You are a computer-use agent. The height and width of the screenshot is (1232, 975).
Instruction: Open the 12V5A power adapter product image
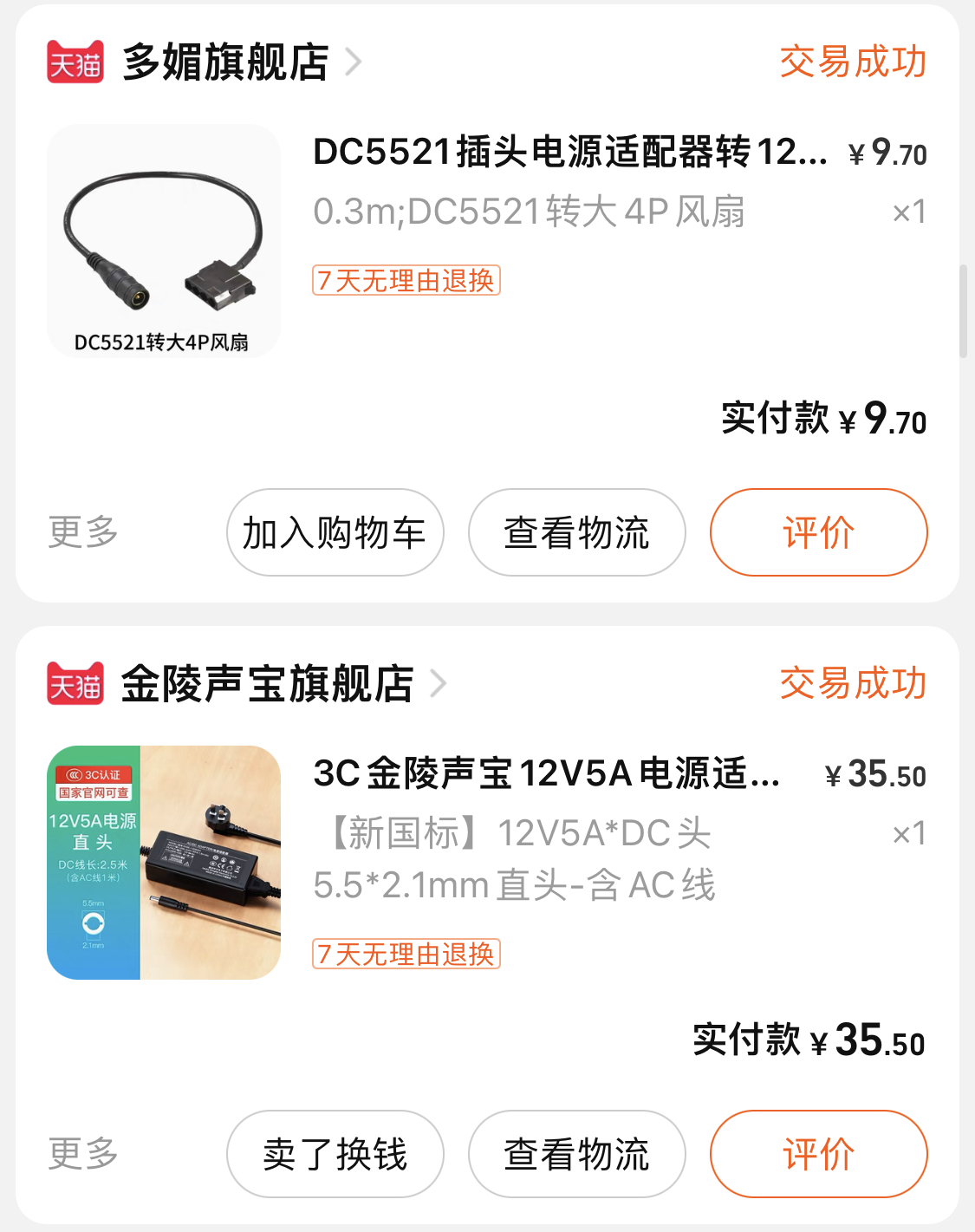[164, 863]
